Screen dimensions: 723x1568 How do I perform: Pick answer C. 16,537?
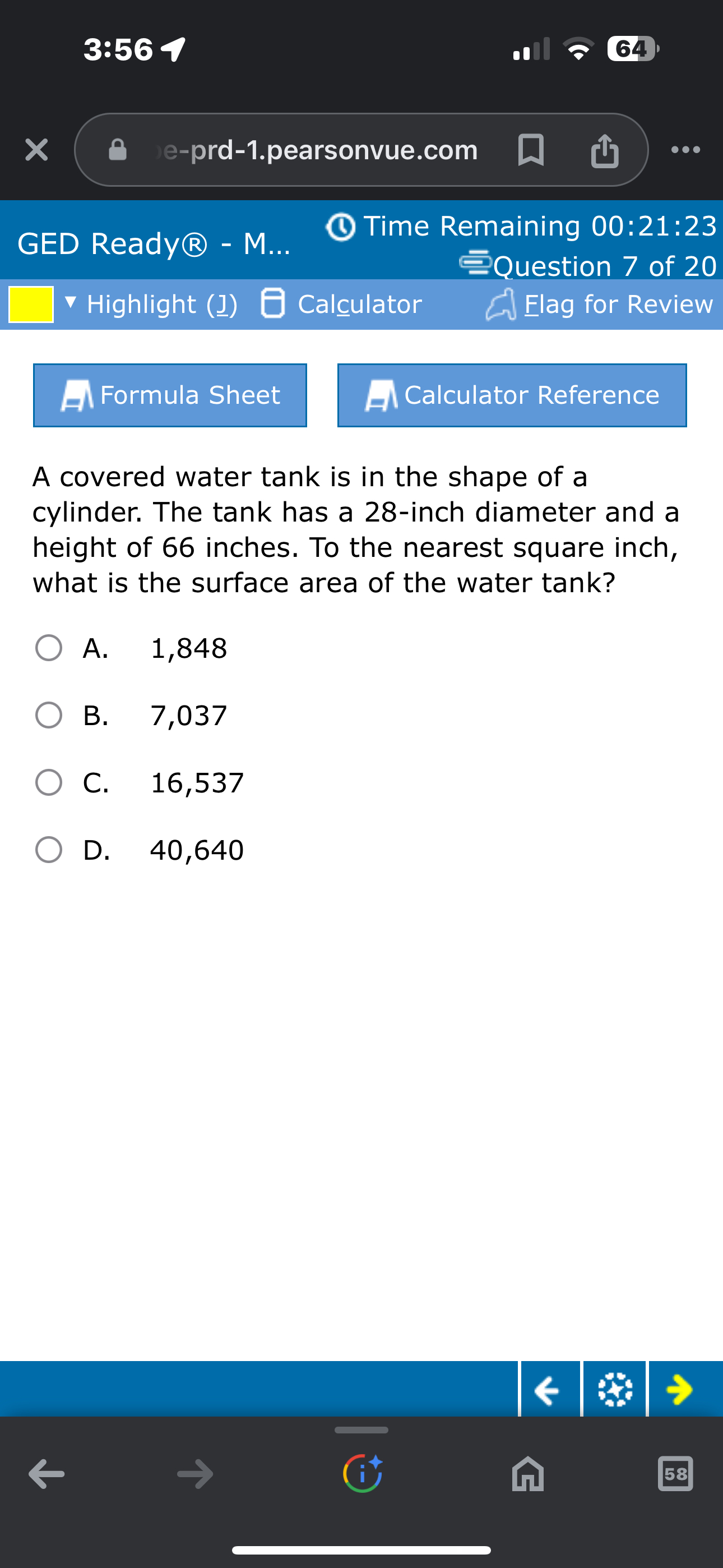pyautogui.click(x=49, y=782)
